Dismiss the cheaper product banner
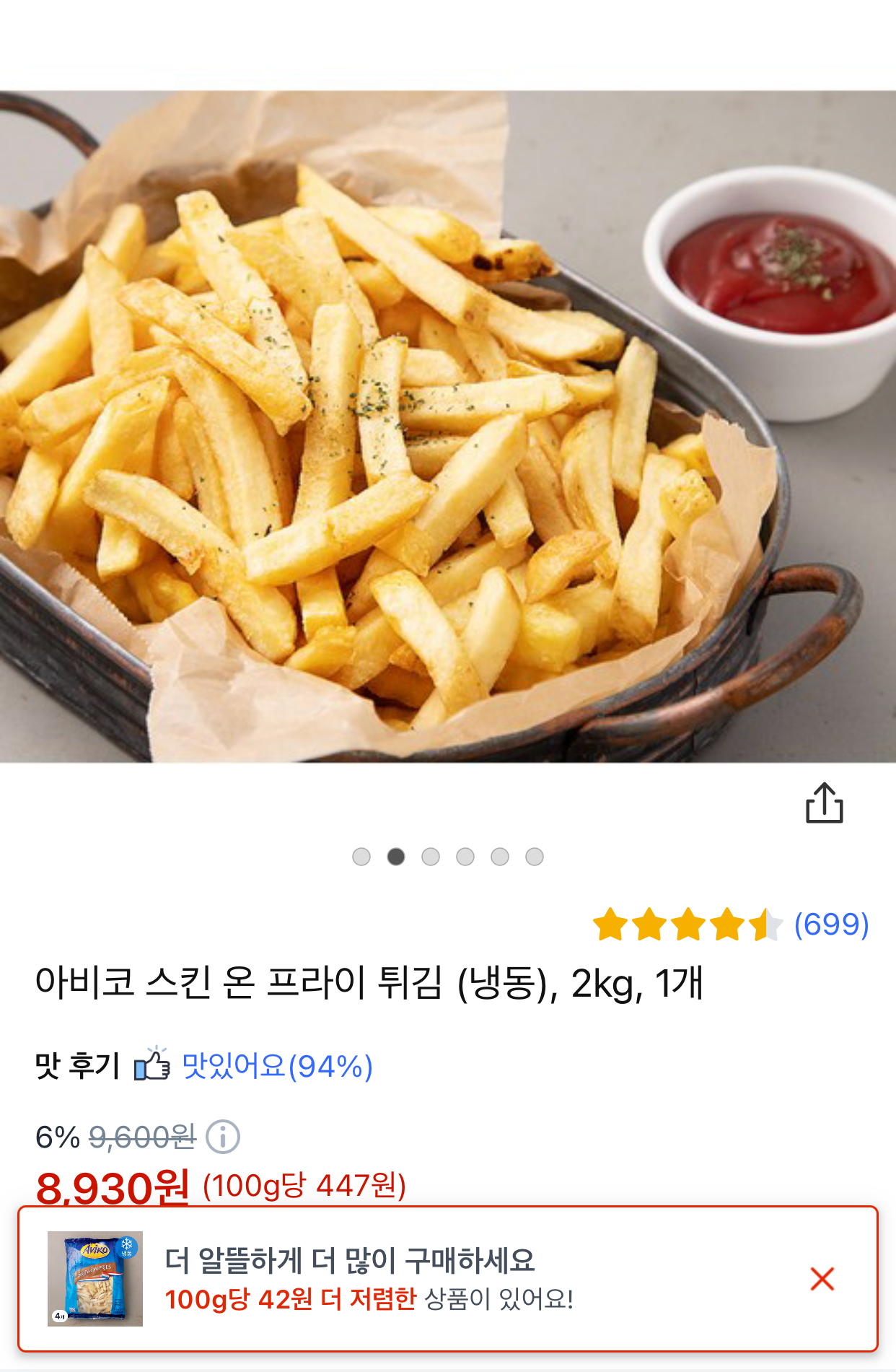The width and height of the screenshot is (896, 1372). (x=822, y=1279)
